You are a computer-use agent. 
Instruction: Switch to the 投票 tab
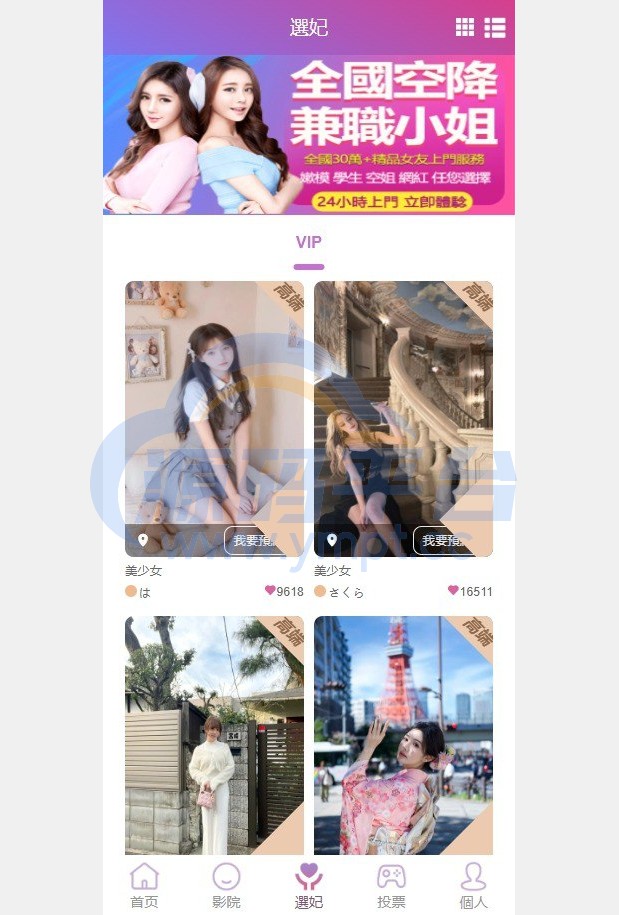(391, 885)
